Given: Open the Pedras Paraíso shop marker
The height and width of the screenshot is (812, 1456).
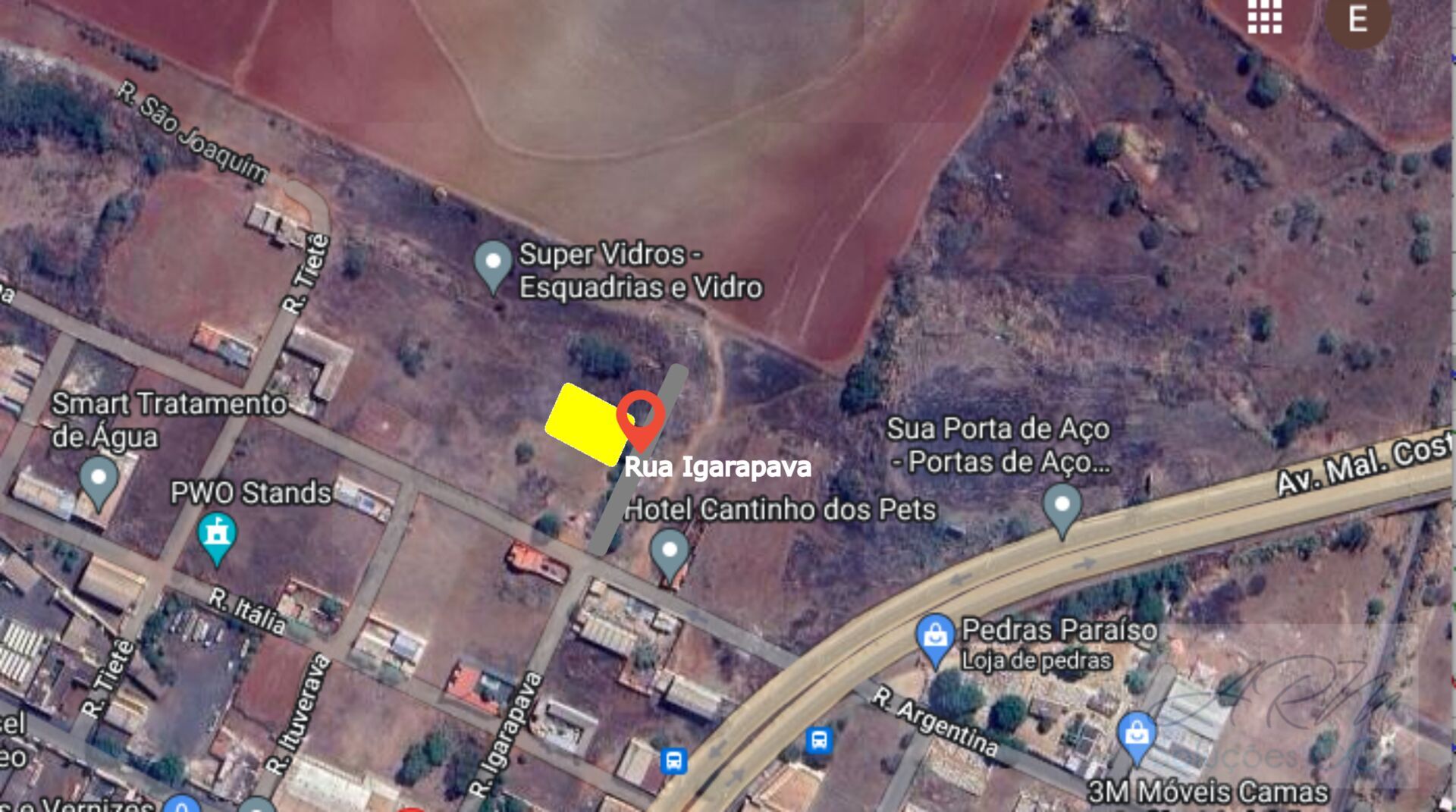Looking at the screenshot, I should (x=936, y=637).
